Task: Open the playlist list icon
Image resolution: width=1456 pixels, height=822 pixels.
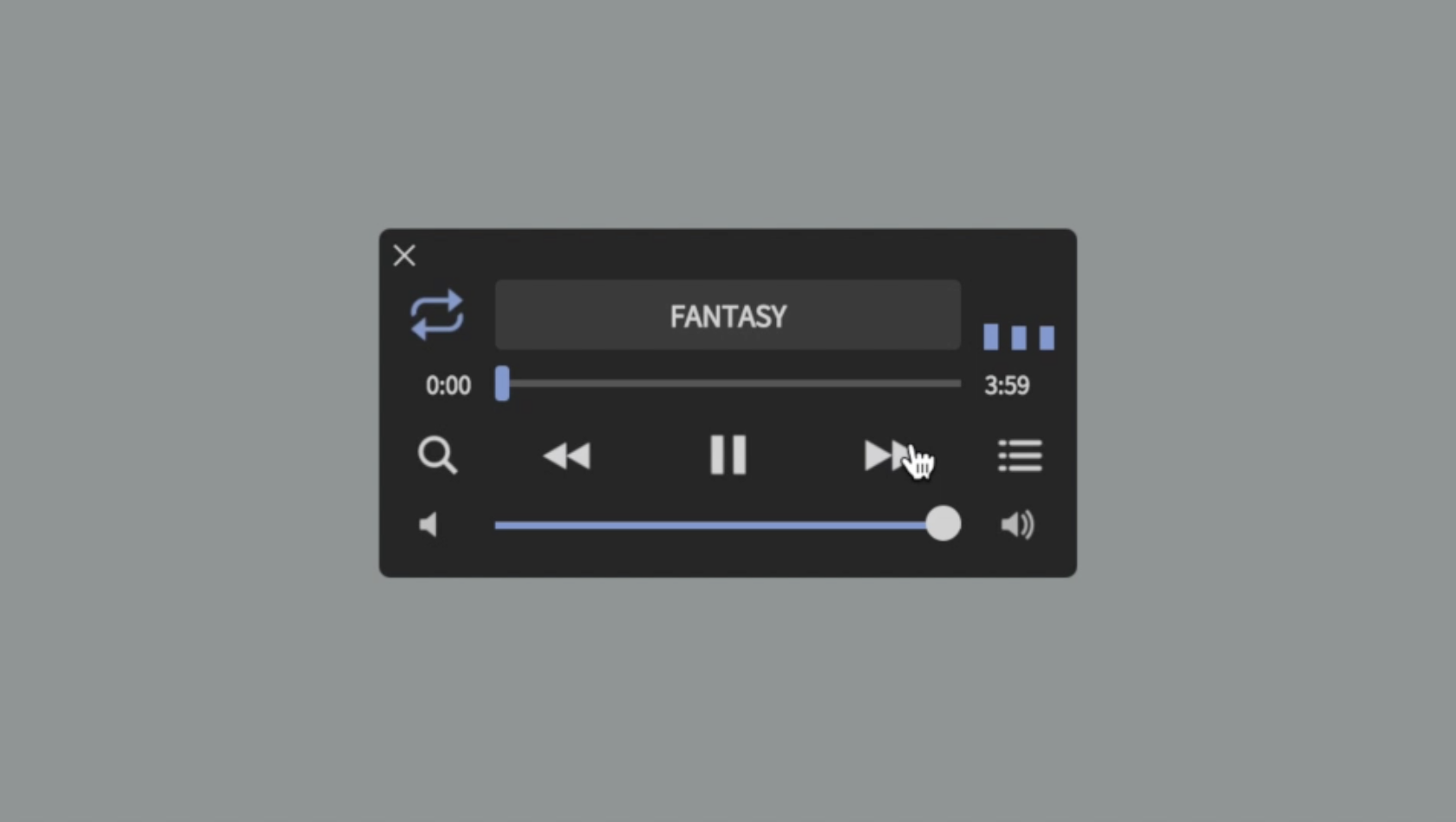Action: pyautogui.click(x=1020, y=456)
